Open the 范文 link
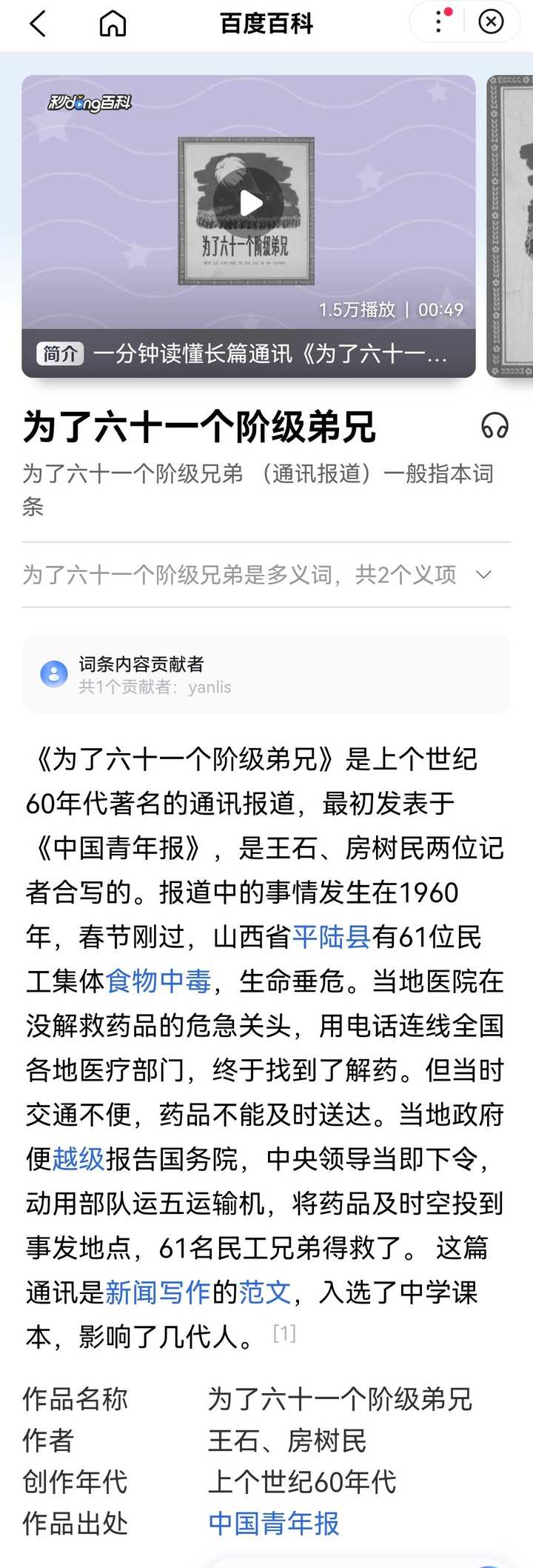 (265, 1292)
